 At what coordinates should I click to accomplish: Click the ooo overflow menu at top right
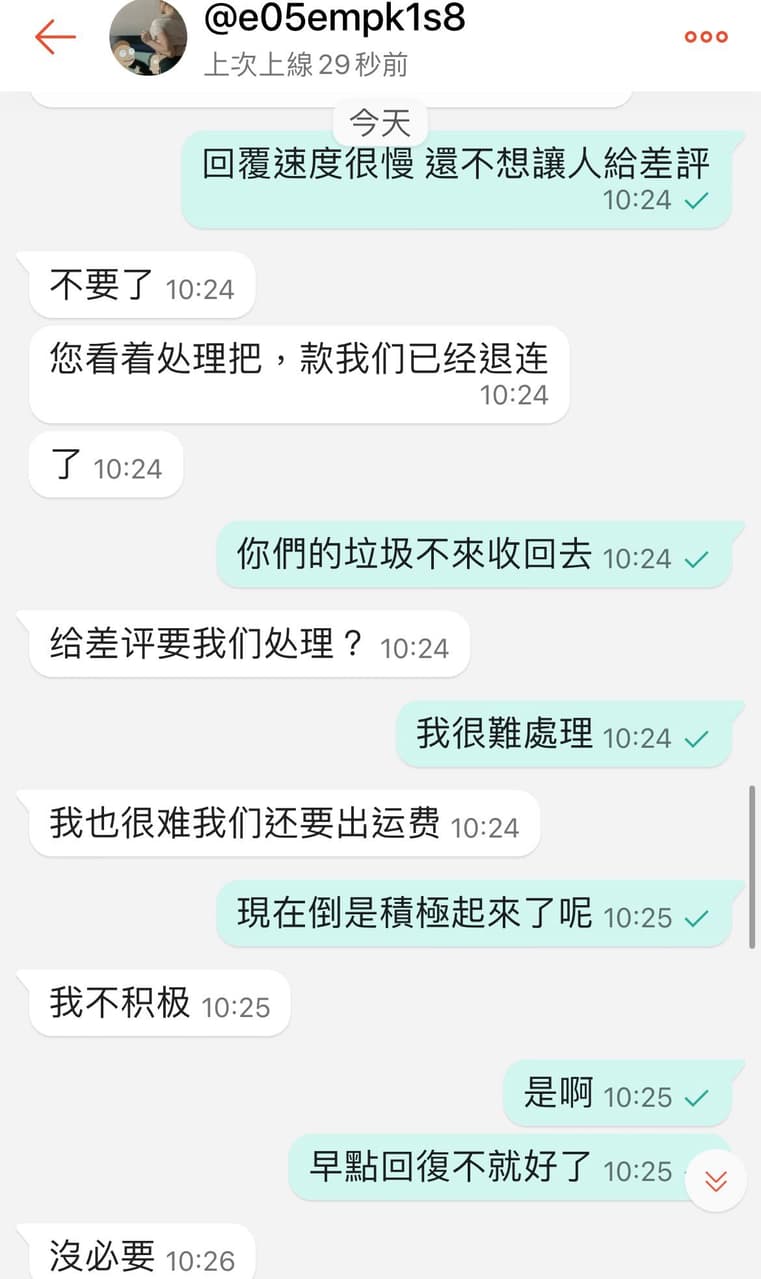point(705,36)
